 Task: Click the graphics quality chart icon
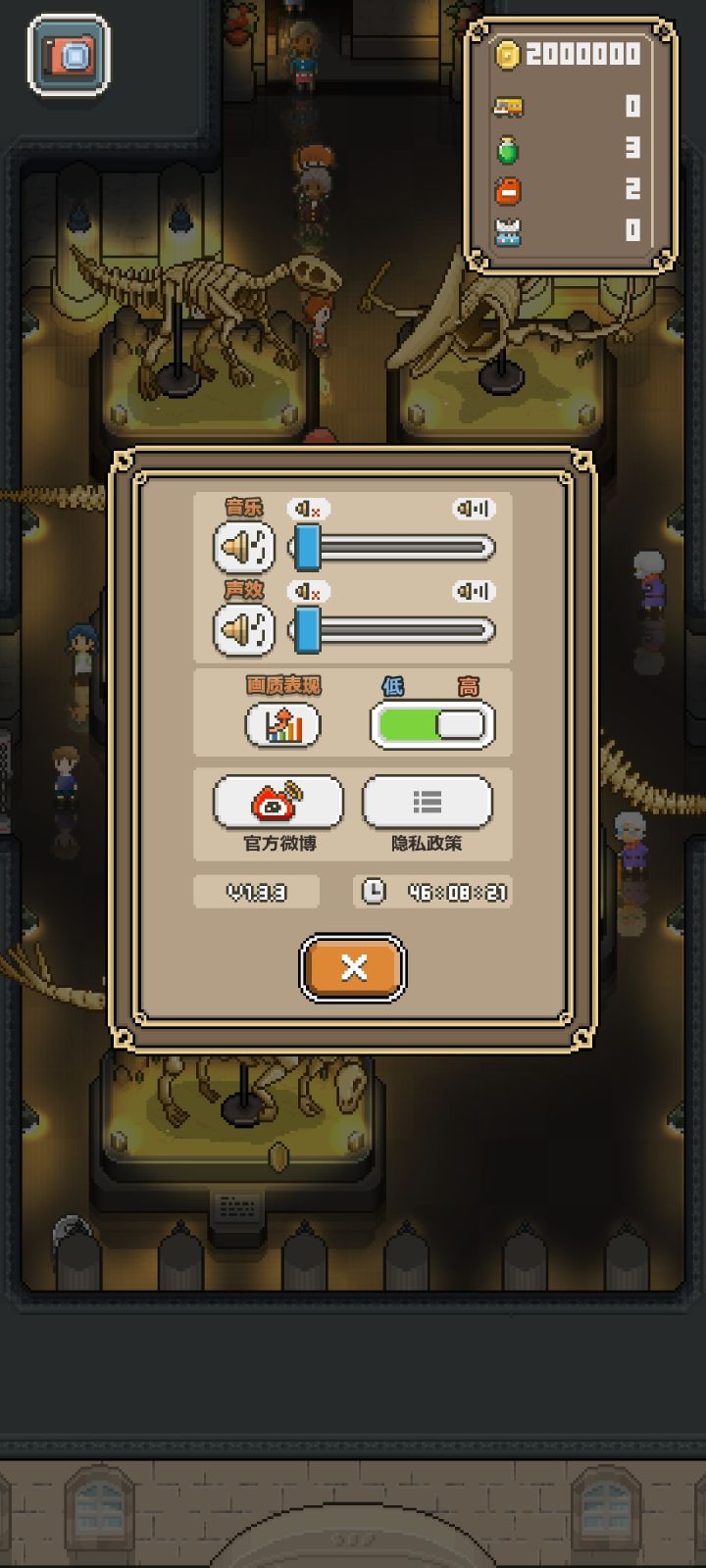pos(283,724)
